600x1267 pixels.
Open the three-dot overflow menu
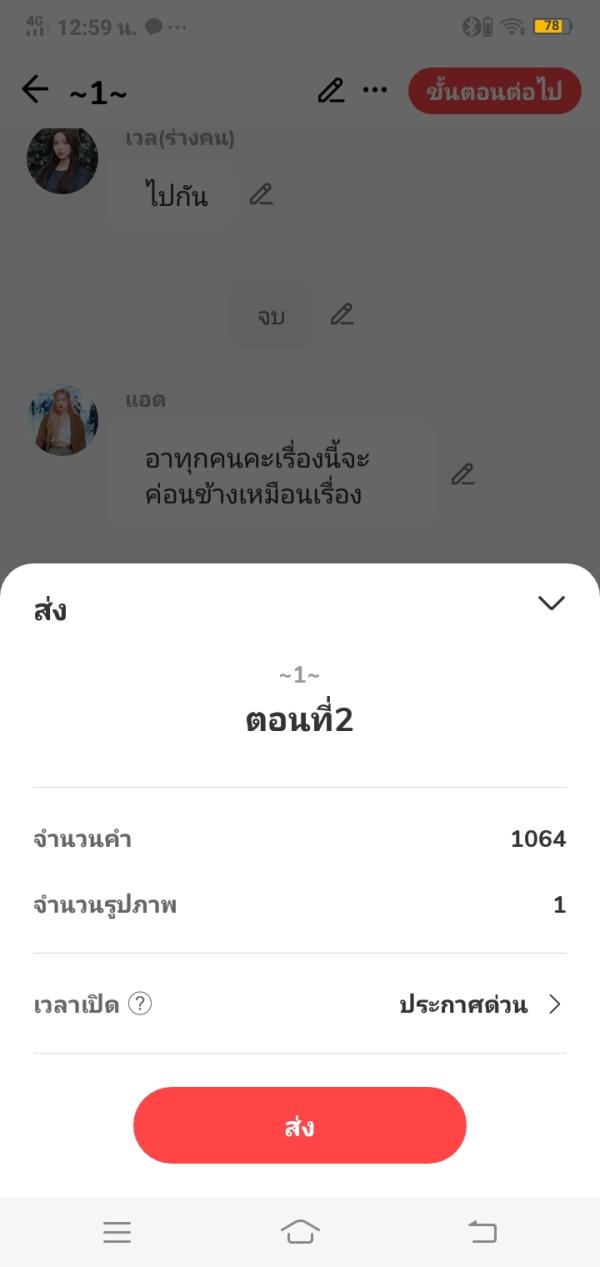coord(375,91)
